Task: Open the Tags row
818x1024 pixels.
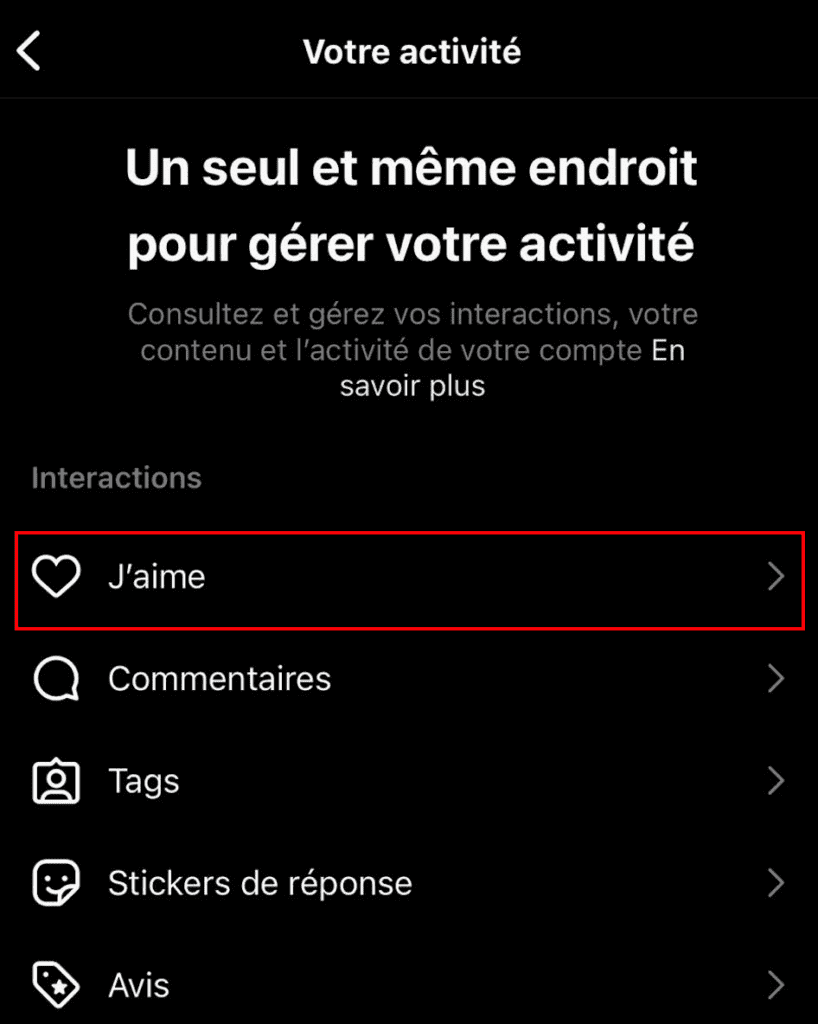Action: [409, 782]
